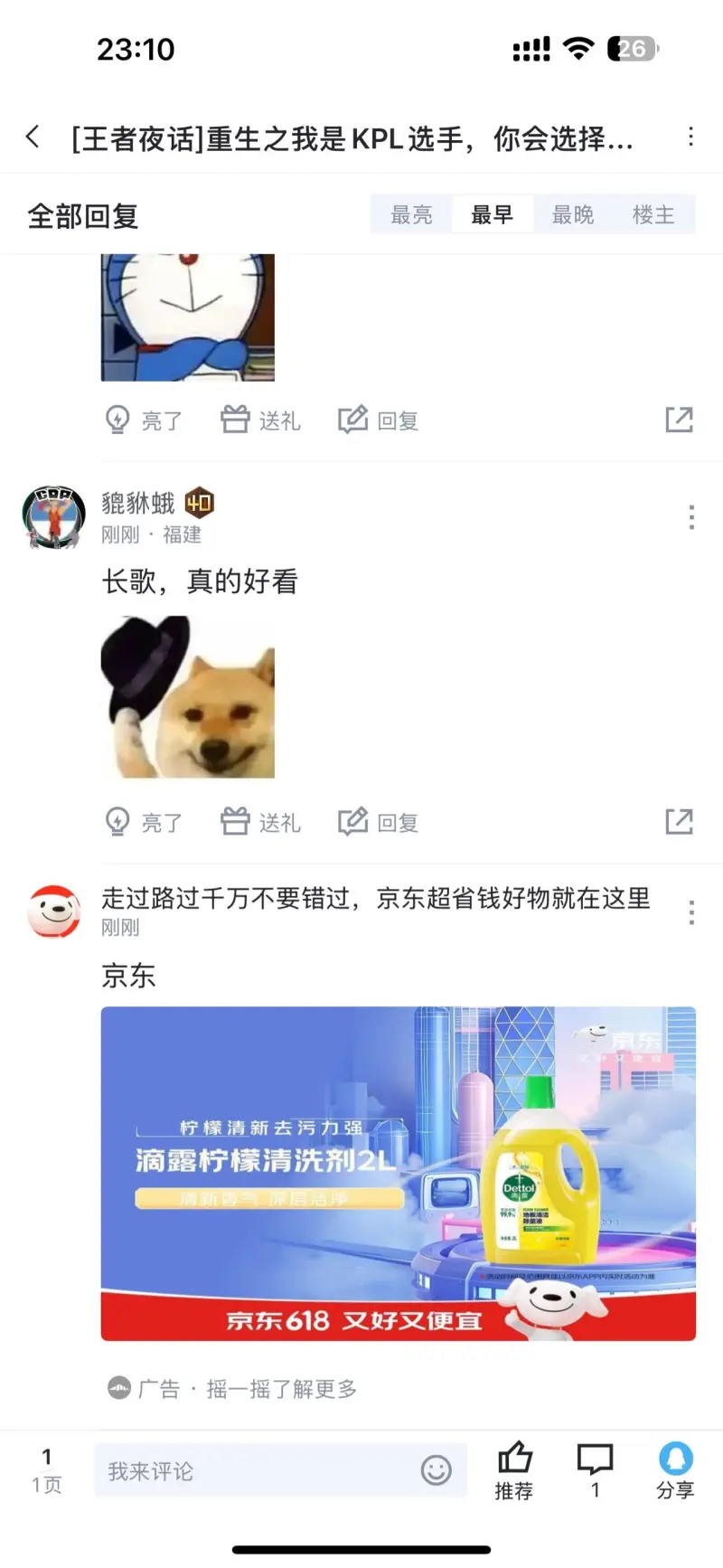723x1568 pixels.
Task: Open the 京东 Dettol ad banner
Action: (398, 1173)
